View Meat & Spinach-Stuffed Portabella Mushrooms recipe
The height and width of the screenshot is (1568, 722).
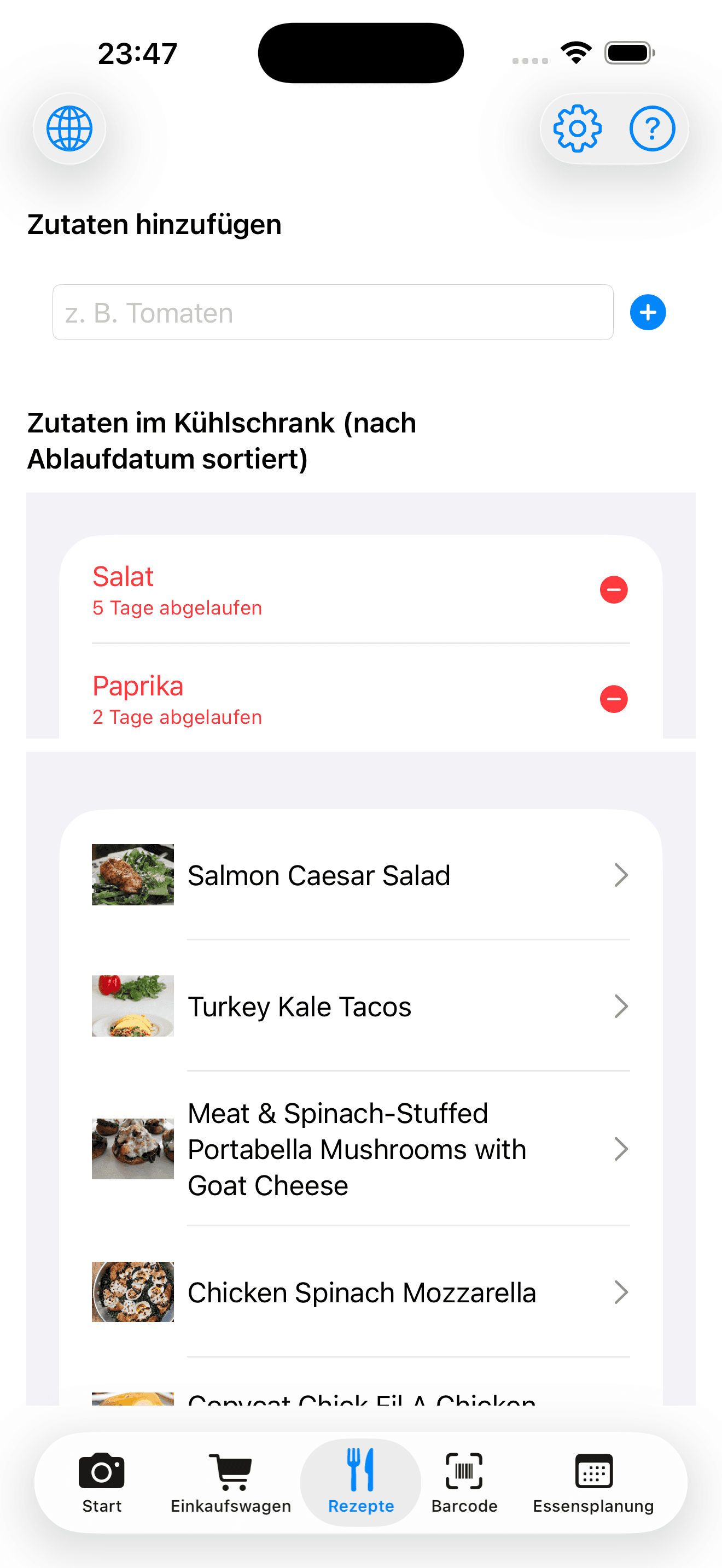coord(360,1149)
